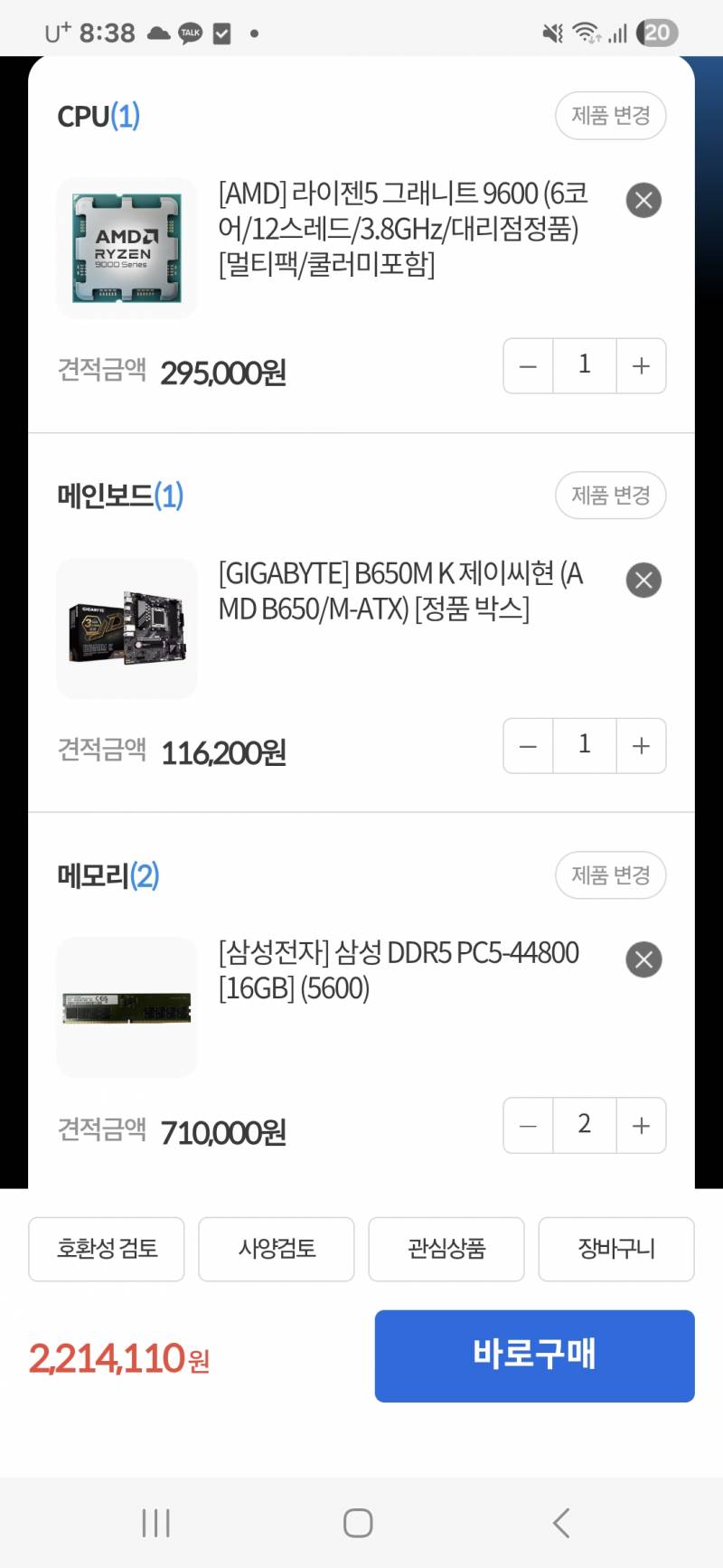
Task: Save the build to 관심상품 wishlist
Action: point(446,1249)
